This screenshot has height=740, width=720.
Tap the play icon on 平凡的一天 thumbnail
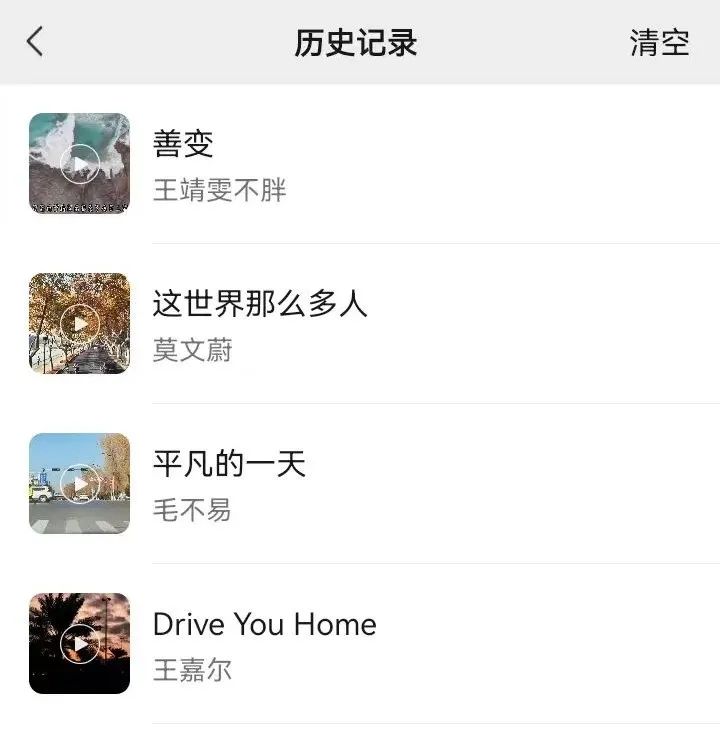(x=80, y=483)
